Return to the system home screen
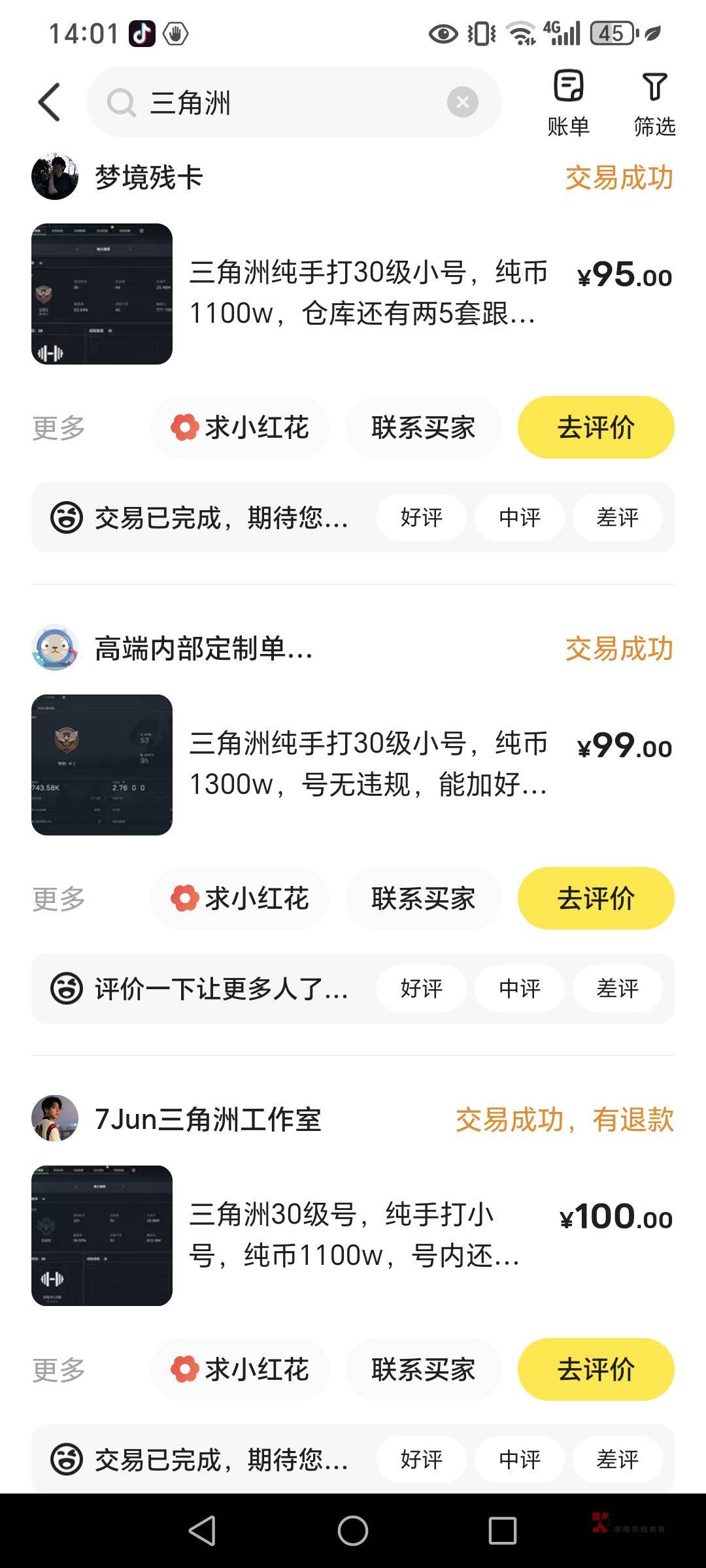Image resolution: width=706 pixels, height=1568 pixels. click(x=353, y=1530)
